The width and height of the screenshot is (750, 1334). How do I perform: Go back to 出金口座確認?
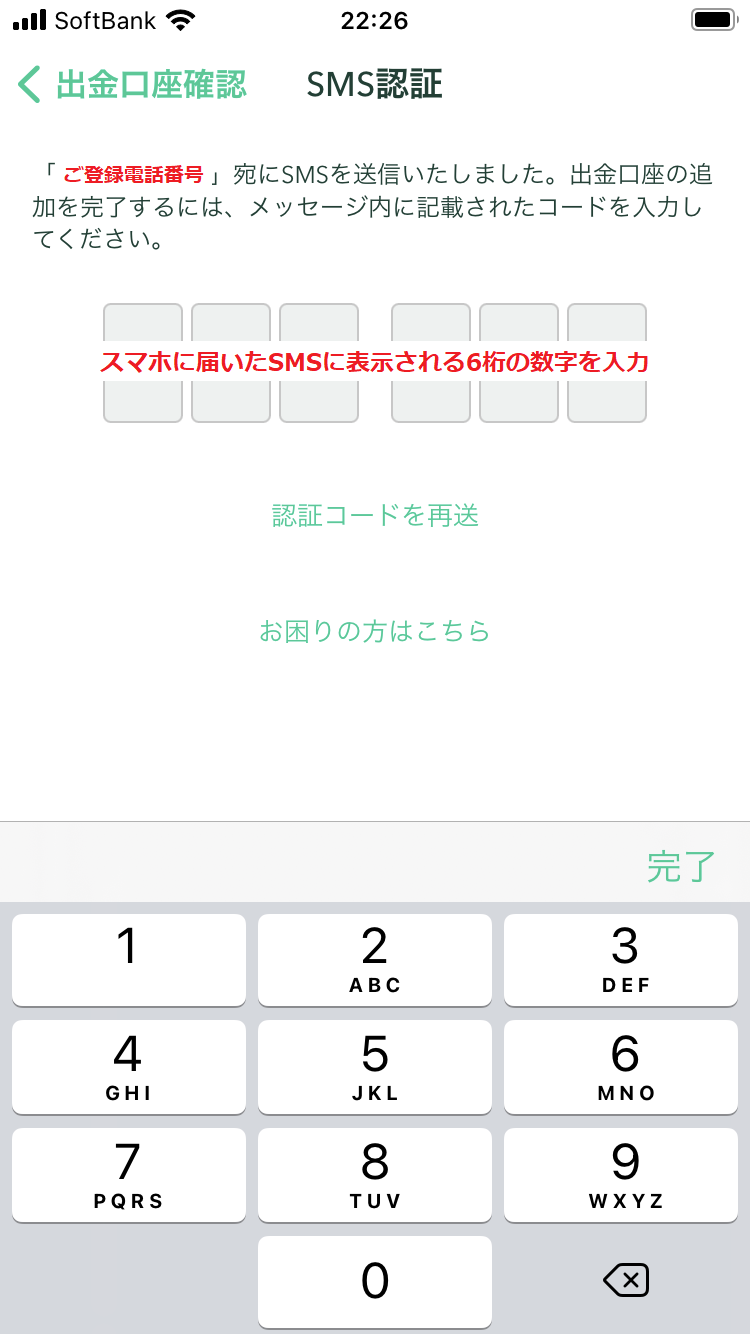[x=132, y=85]
